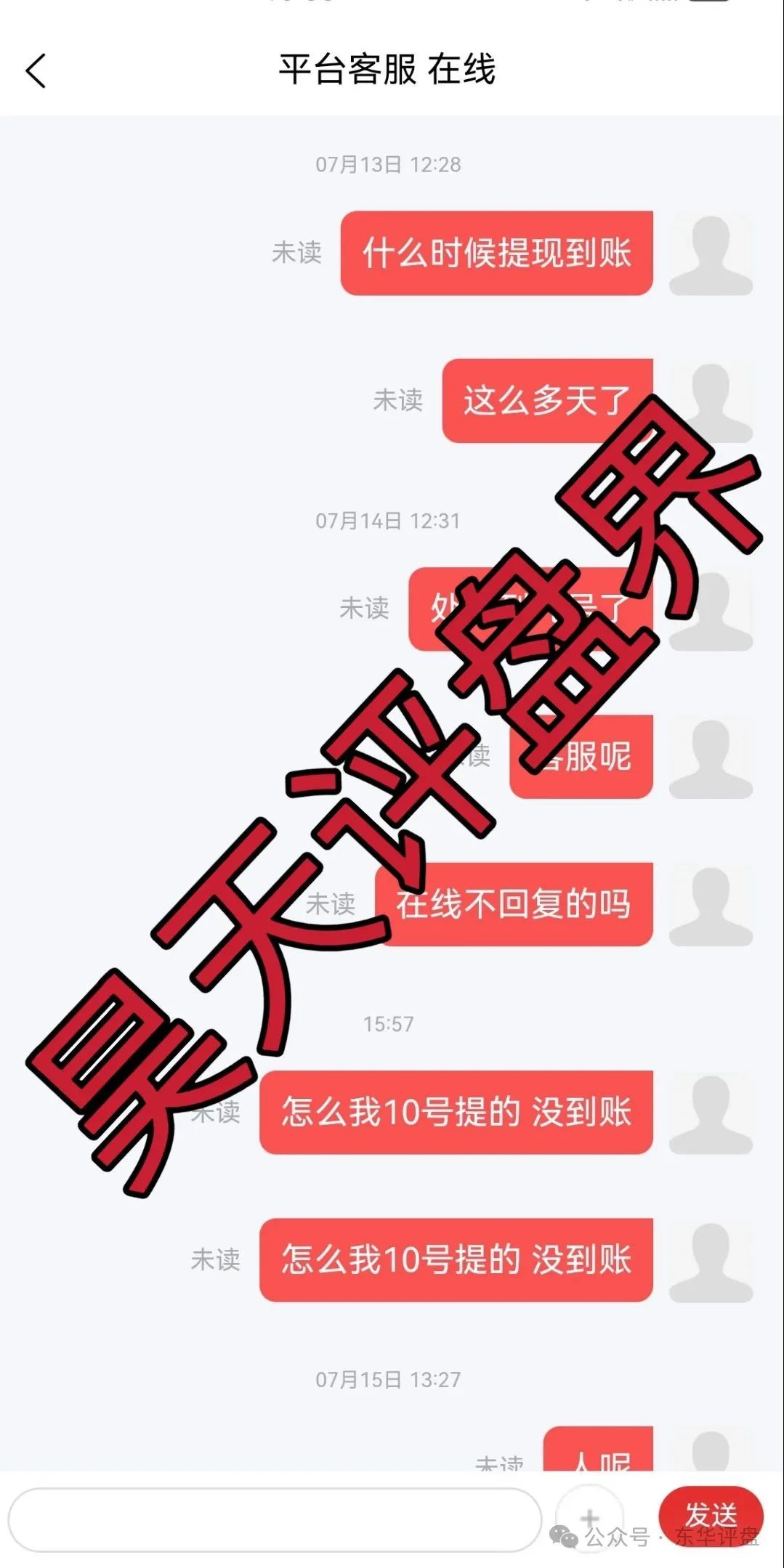Screen dimensions: 784x1568
Task: Send the message with 发送
Action: 710,1516
